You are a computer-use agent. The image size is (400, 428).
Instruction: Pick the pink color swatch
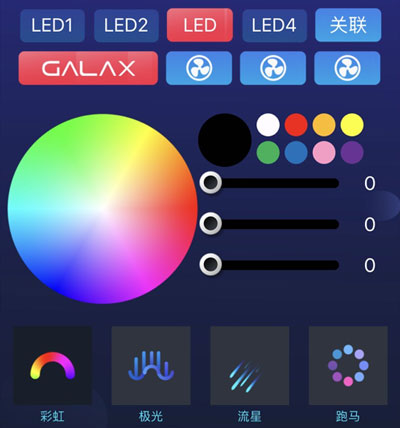click(x=324, y=152)
